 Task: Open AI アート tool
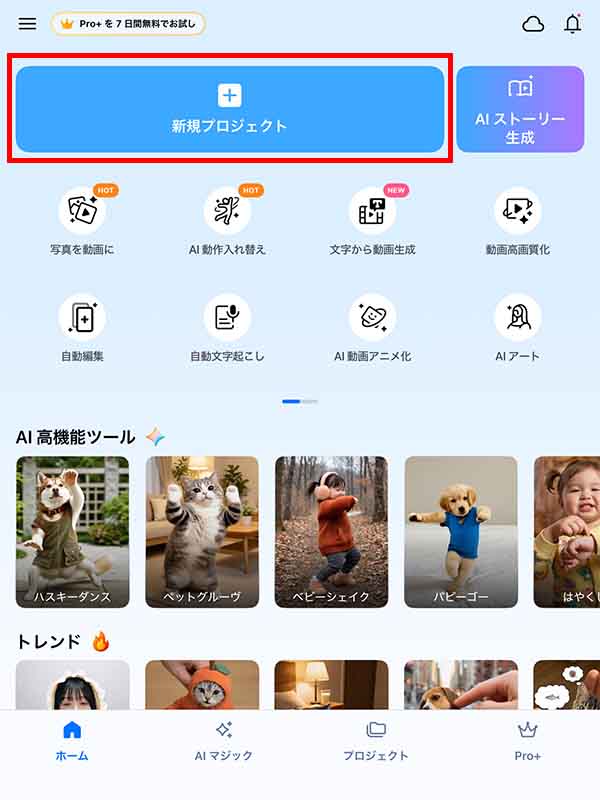click(517, 328)
